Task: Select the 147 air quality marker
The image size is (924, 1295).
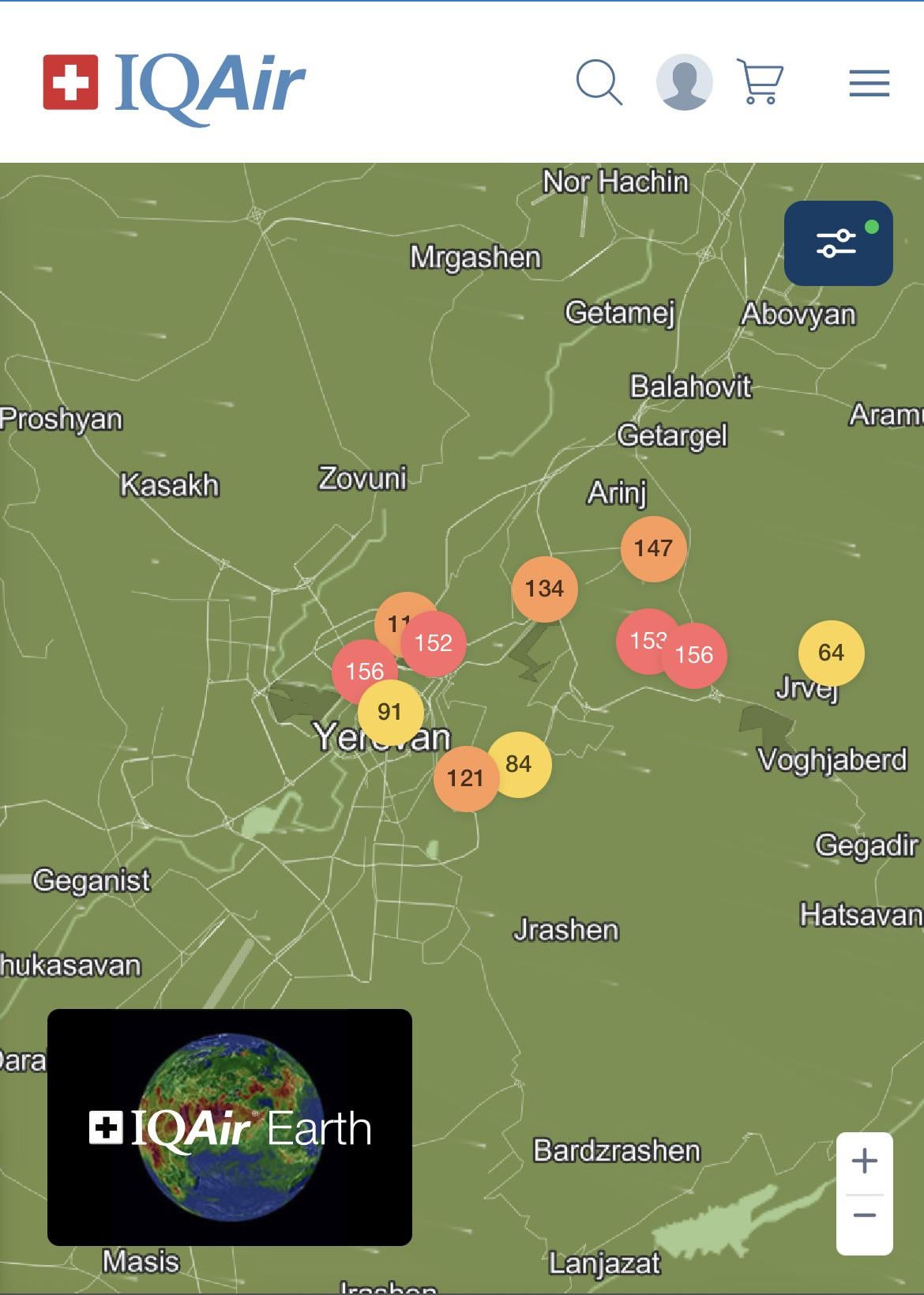Action: click(x=653, y=548)
